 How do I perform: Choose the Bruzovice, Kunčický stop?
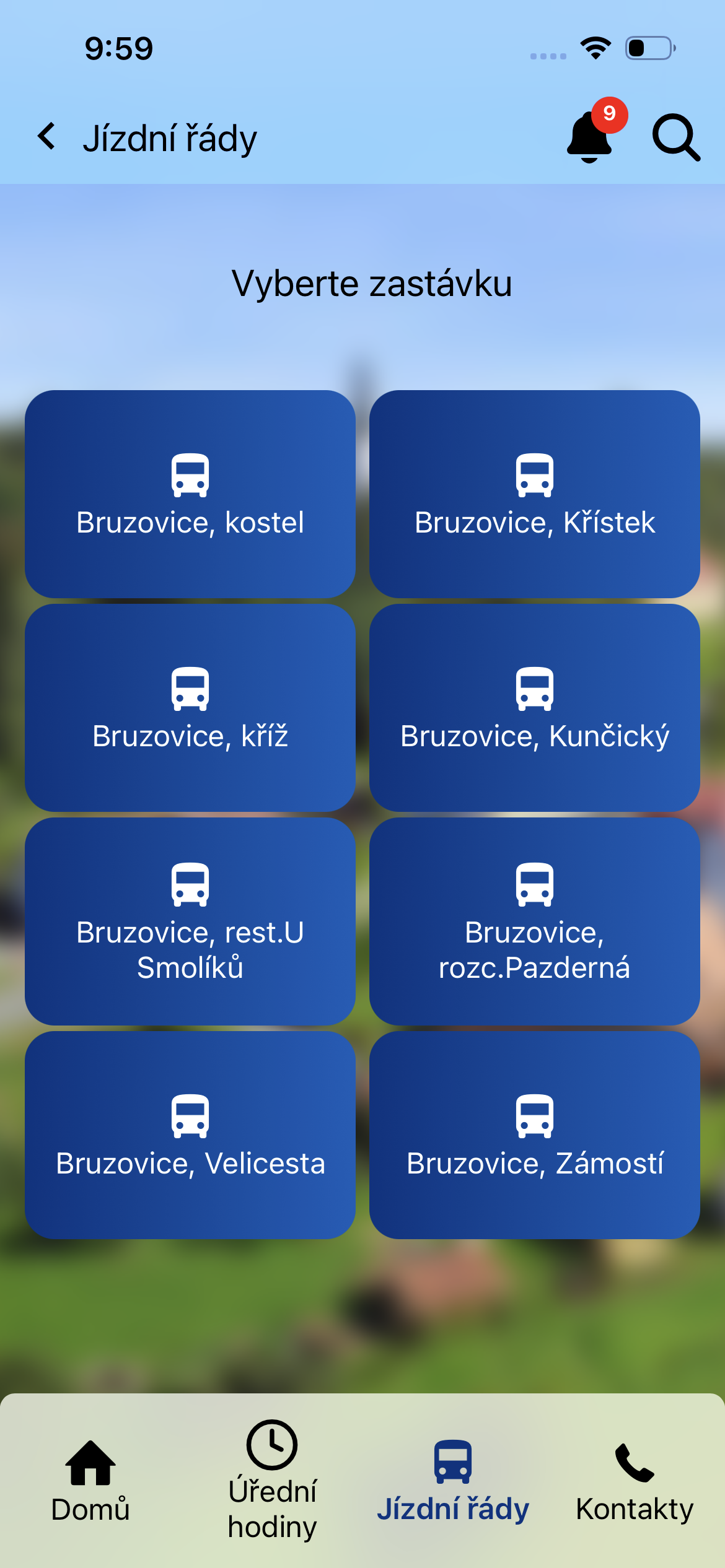point(535,707)
